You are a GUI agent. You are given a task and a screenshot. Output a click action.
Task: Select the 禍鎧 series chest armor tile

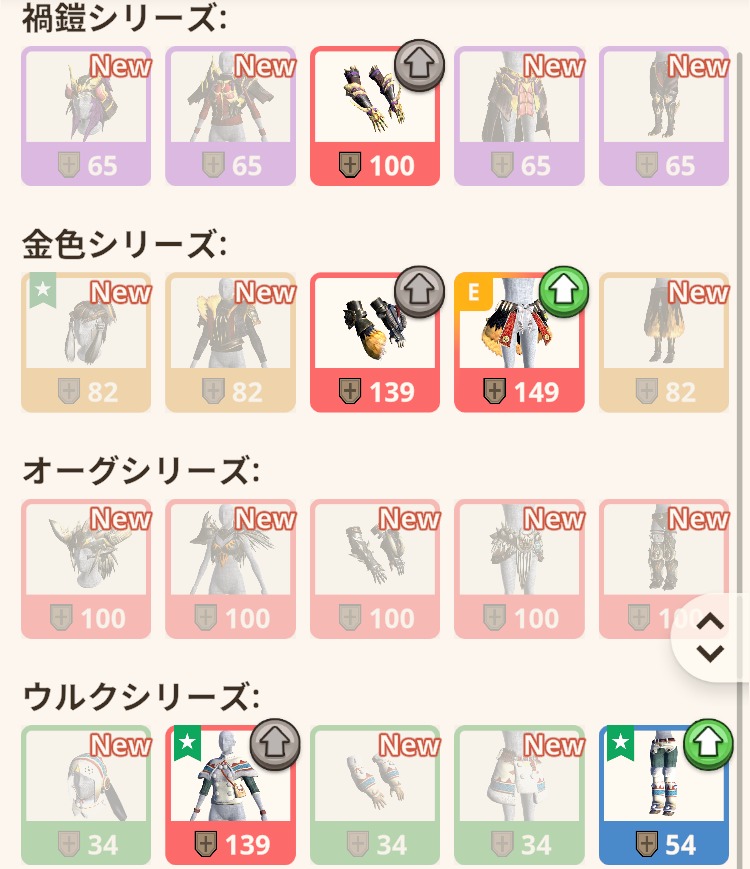tap(230, 115)
